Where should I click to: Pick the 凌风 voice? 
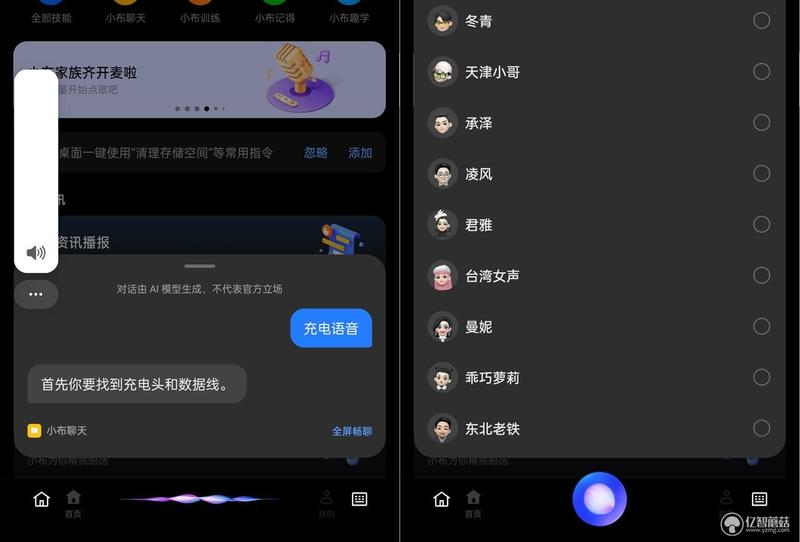click(x=761, y=174)
